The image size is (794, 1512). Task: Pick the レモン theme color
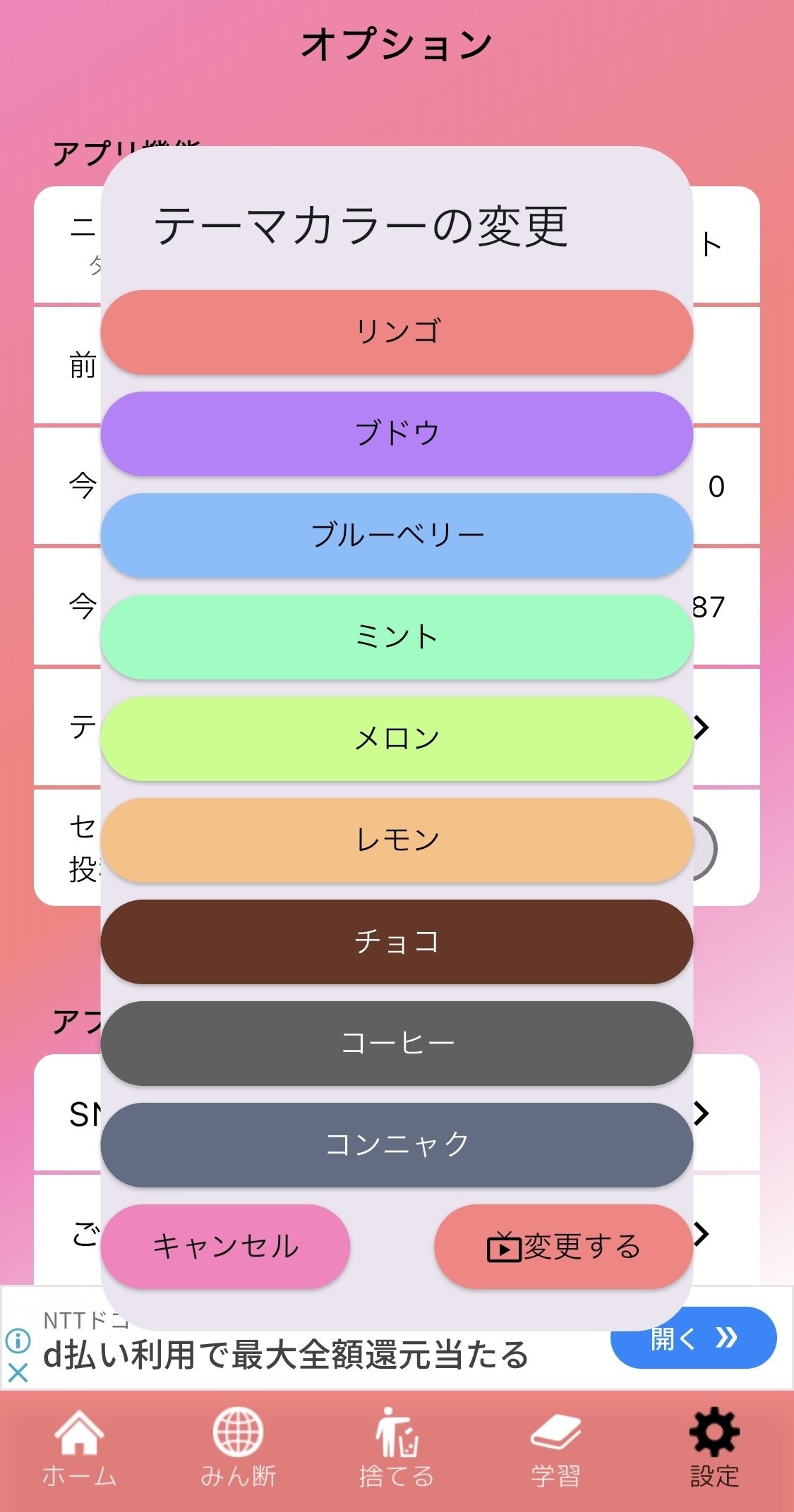tap(397, 840)
